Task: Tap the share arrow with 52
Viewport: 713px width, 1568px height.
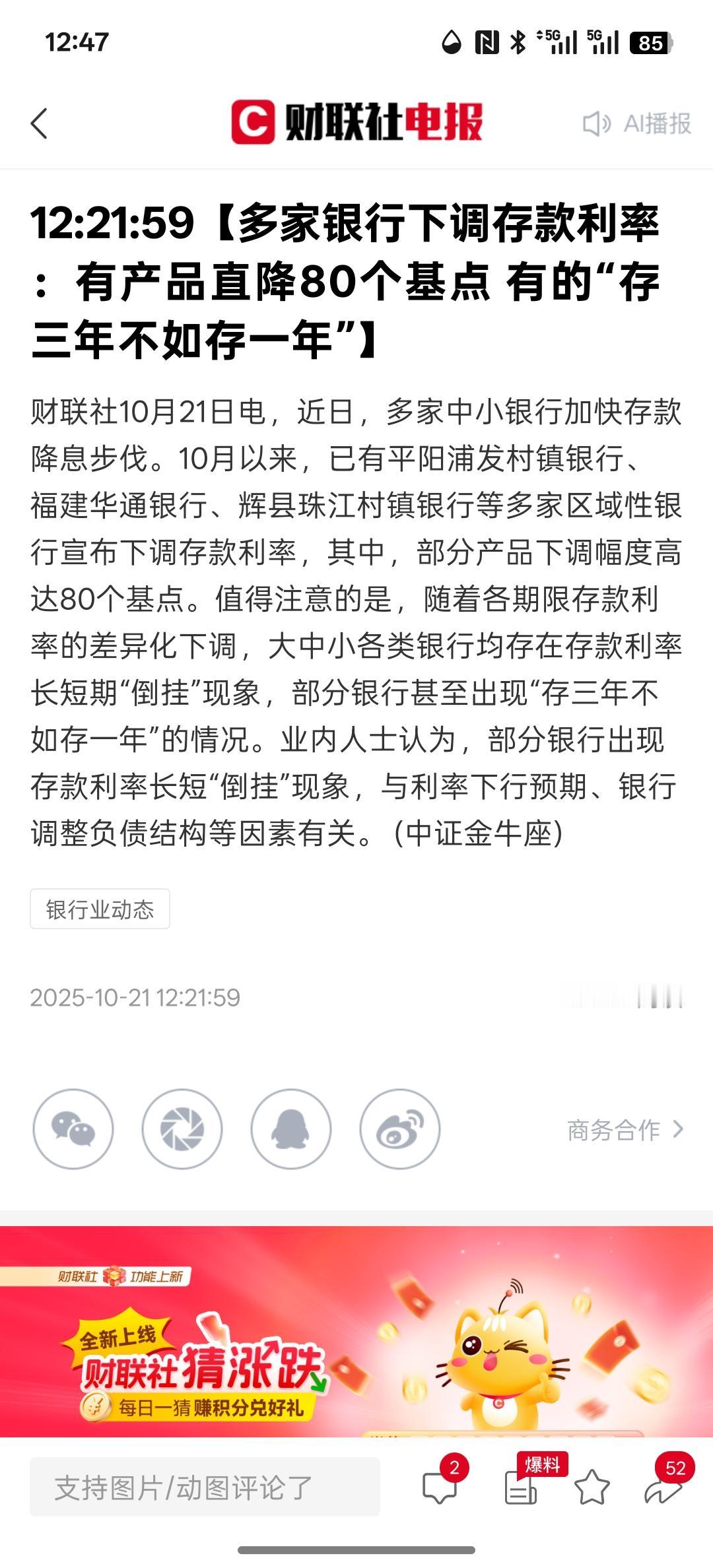Action: pos(663,1489)
